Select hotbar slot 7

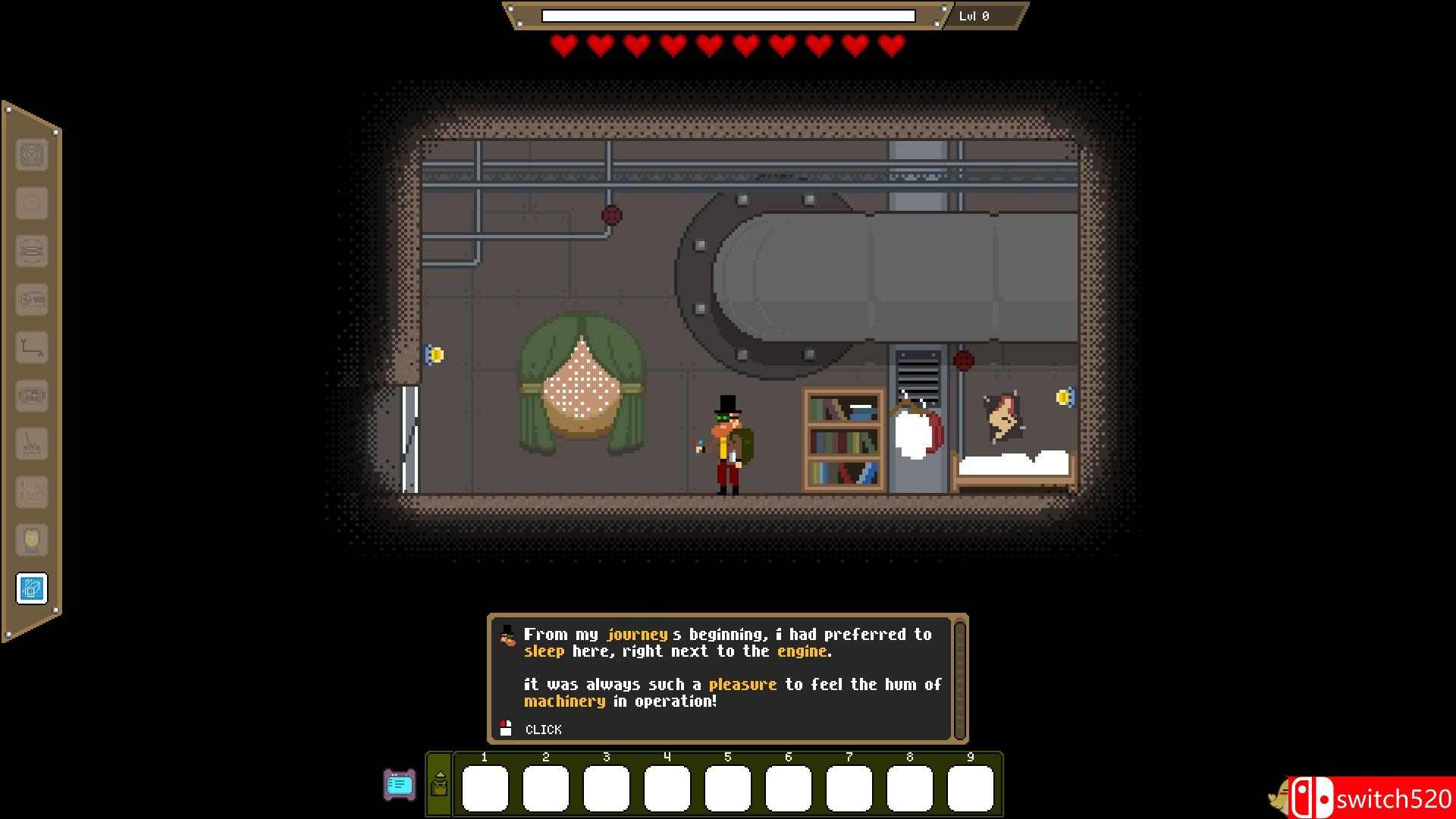point(849,789)
